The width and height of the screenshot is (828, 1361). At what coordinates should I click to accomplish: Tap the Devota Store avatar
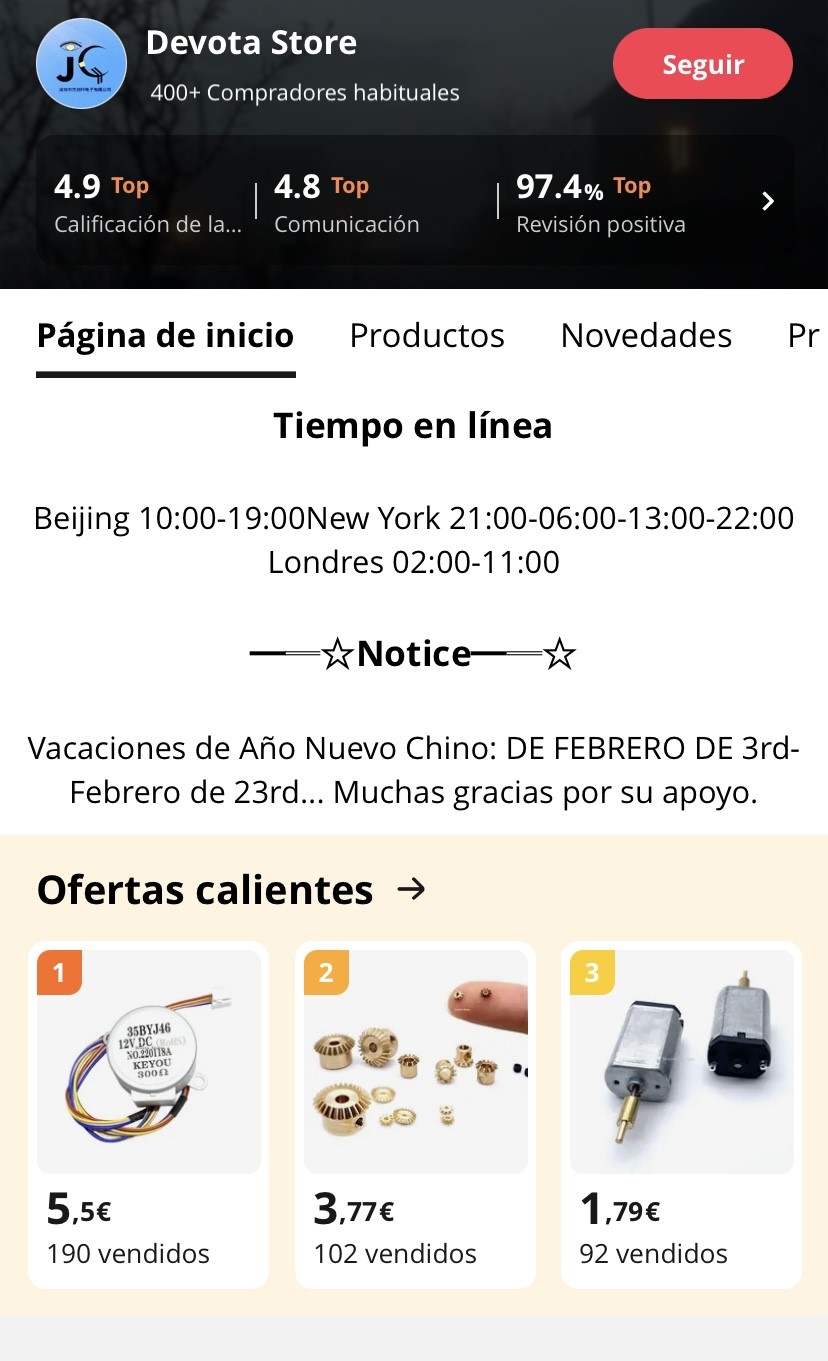pos(81,64)
